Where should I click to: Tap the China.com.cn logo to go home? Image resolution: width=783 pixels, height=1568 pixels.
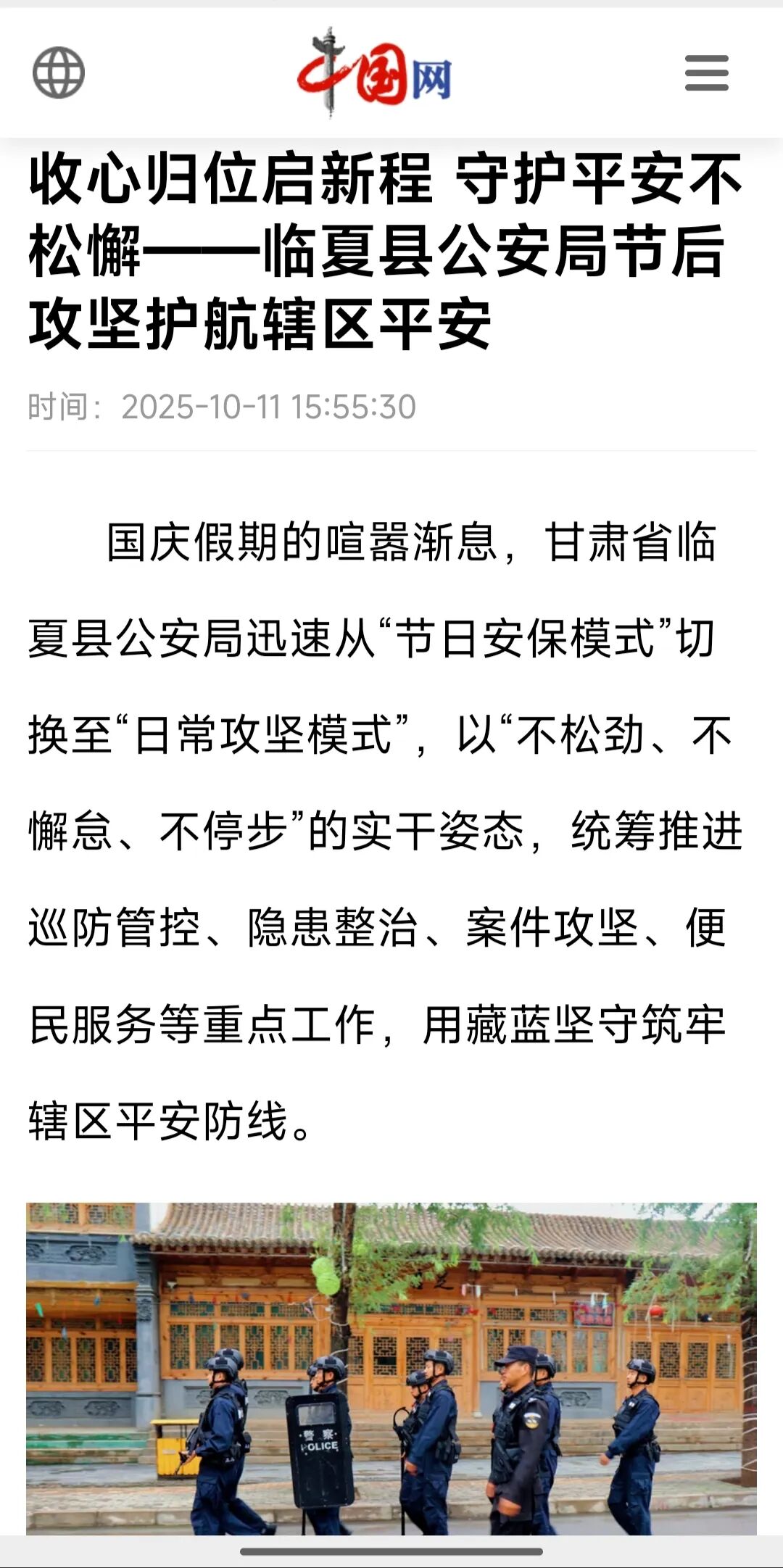(375, 72)
